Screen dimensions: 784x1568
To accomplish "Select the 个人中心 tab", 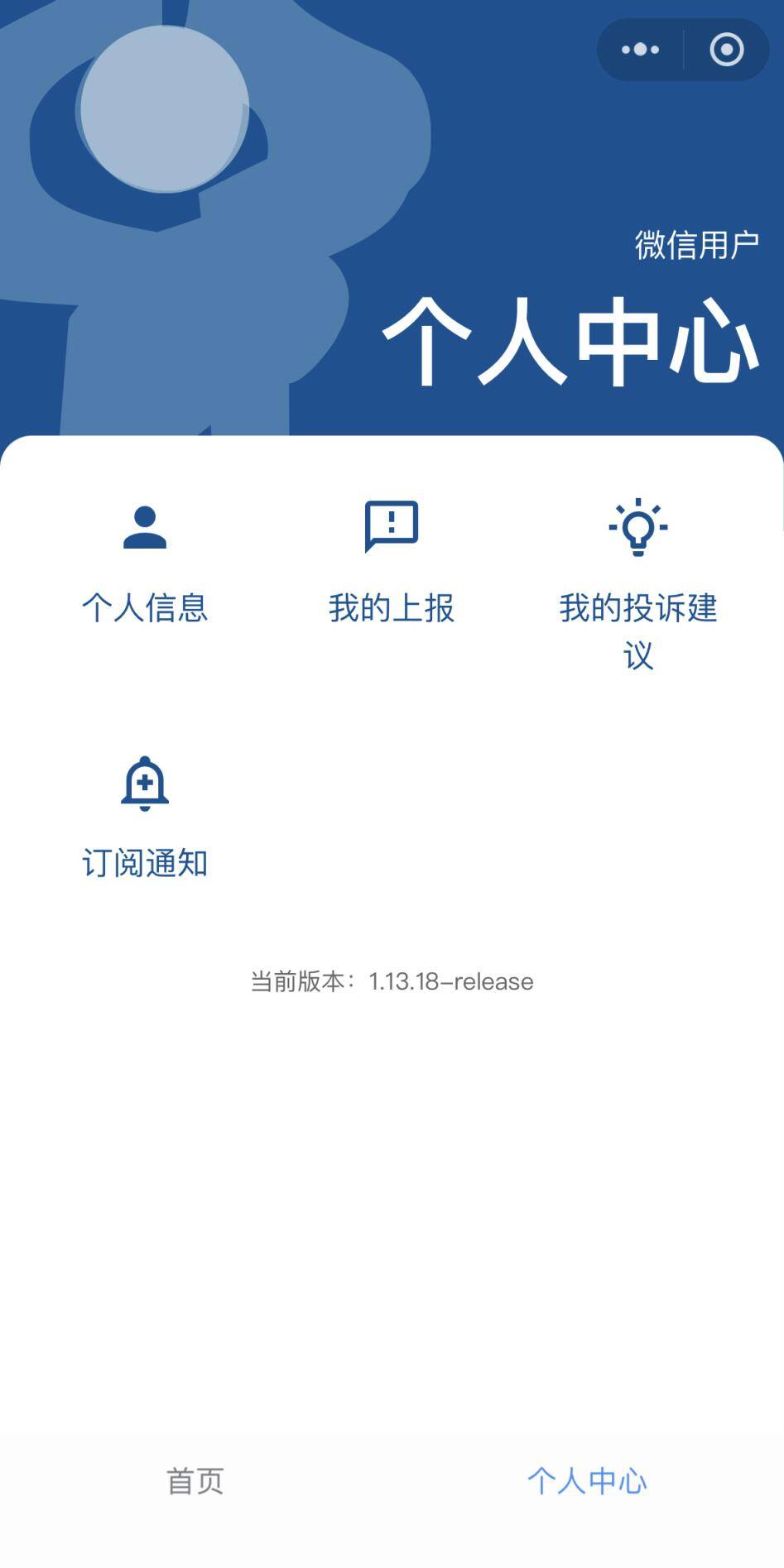I will (587, 1481).
